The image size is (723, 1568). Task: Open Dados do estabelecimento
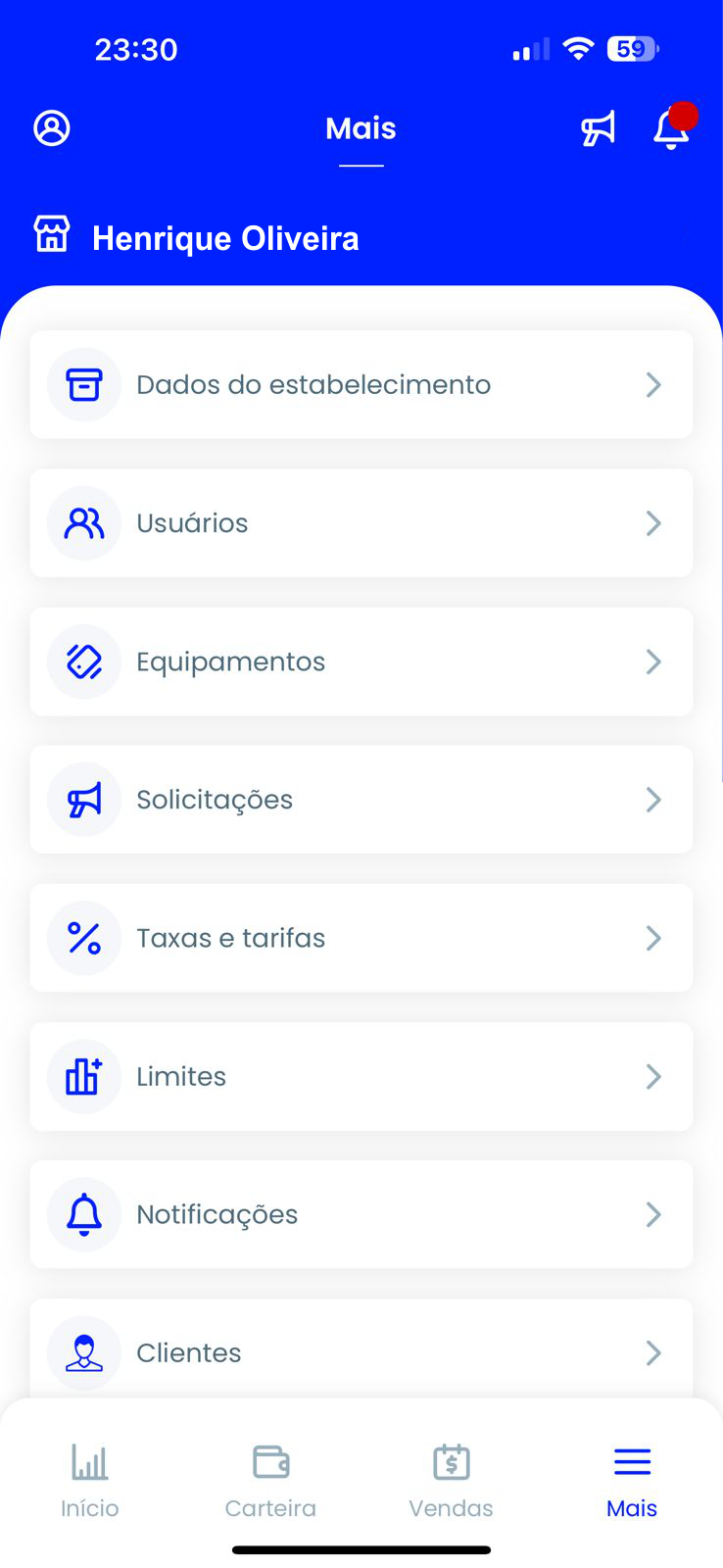(x=361, y=384)
